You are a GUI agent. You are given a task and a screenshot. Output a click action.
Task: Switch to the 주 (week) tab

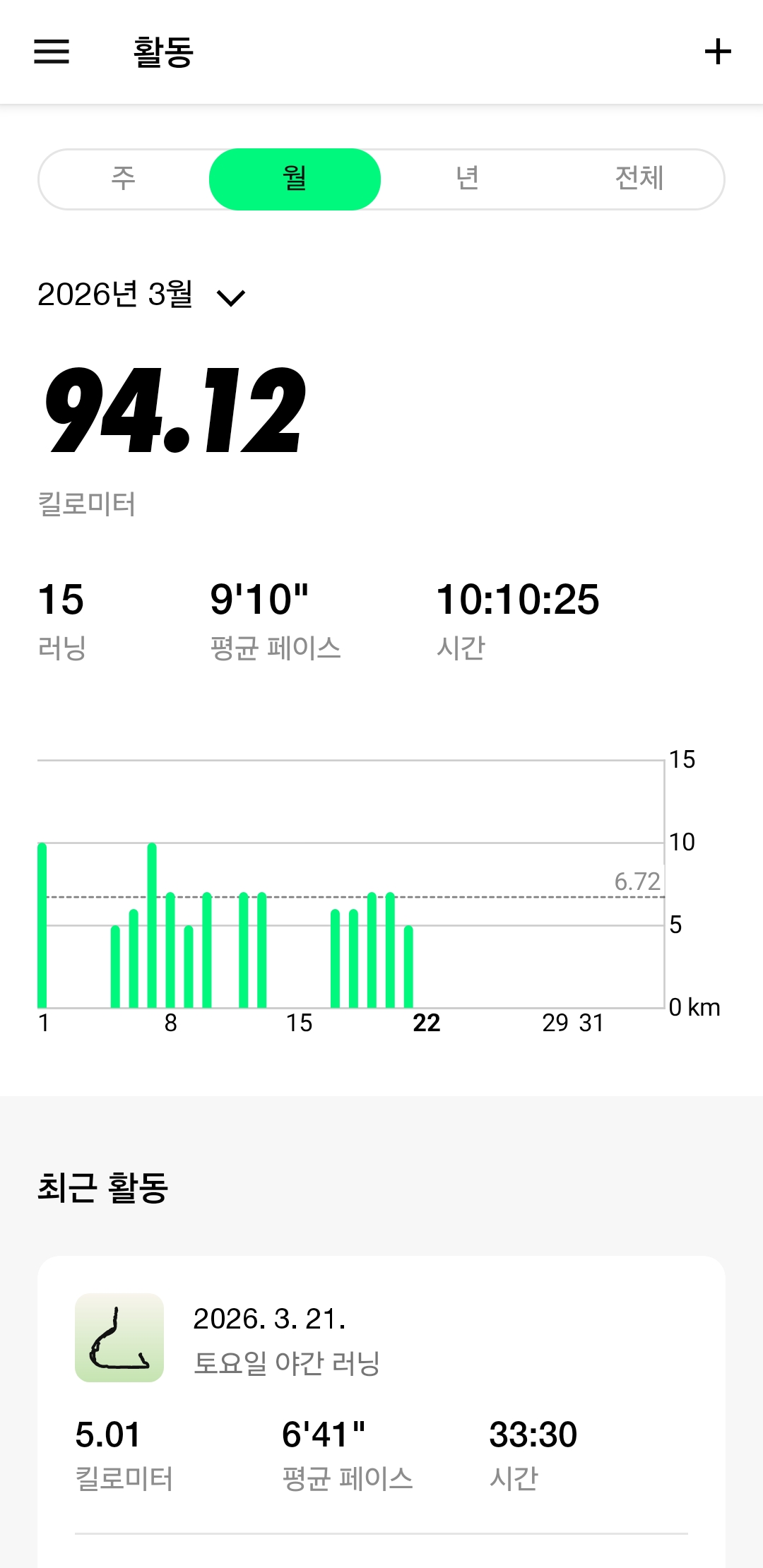coord(124,179)
